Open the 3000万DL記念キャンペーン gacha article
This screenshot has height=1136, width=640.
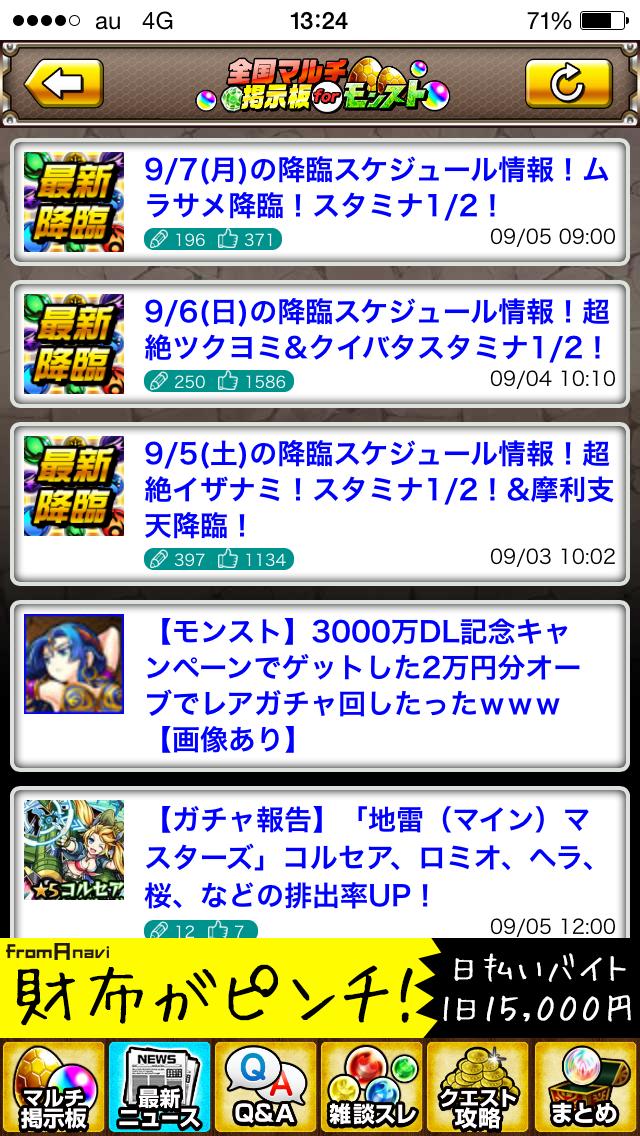(x=320, y=684)
